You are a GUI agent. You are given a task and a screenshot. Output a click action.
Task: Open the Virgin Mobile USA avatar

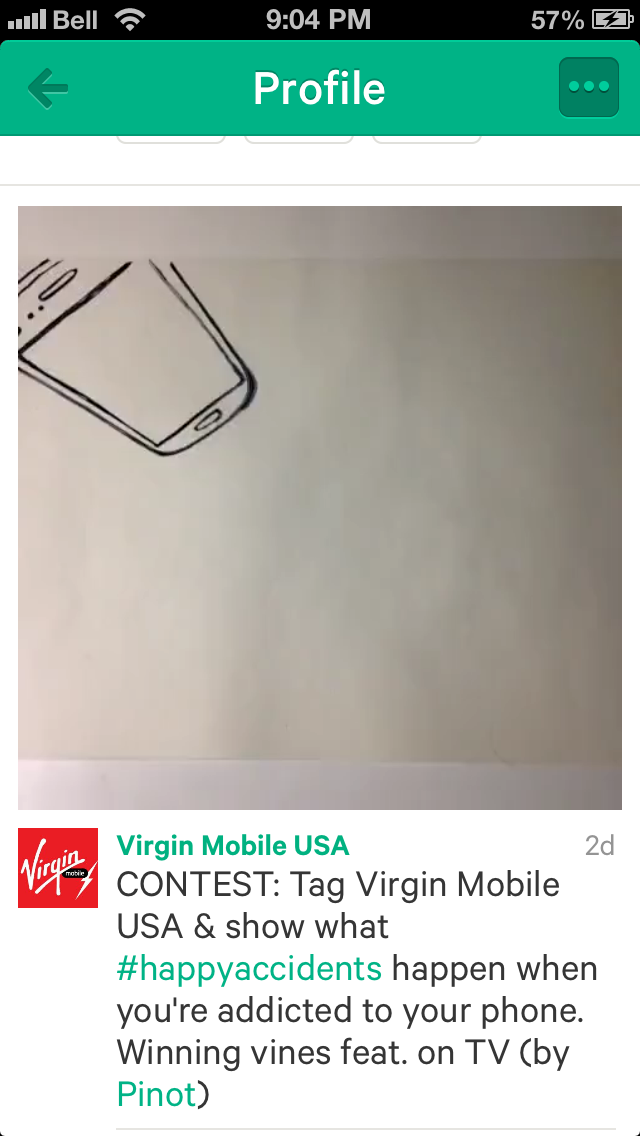tap(58, 868)
